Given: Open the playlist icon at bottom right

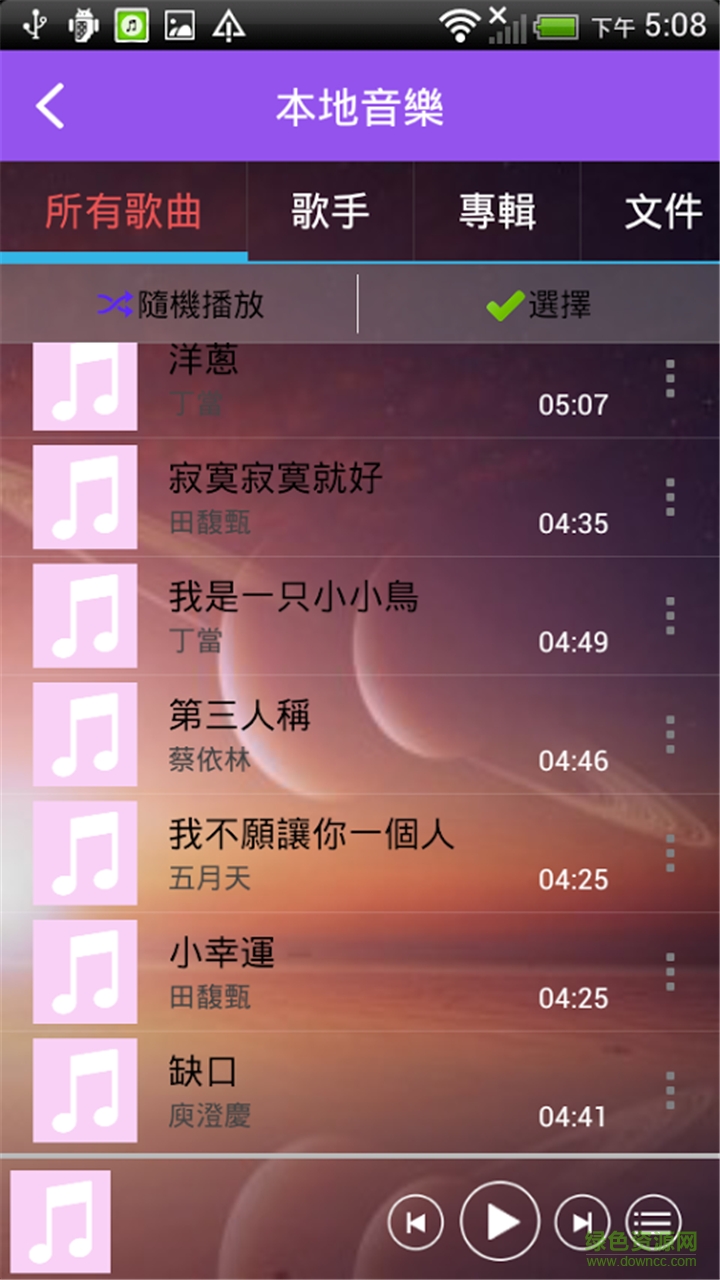Looking at the screenshot, I should 652,1221.
